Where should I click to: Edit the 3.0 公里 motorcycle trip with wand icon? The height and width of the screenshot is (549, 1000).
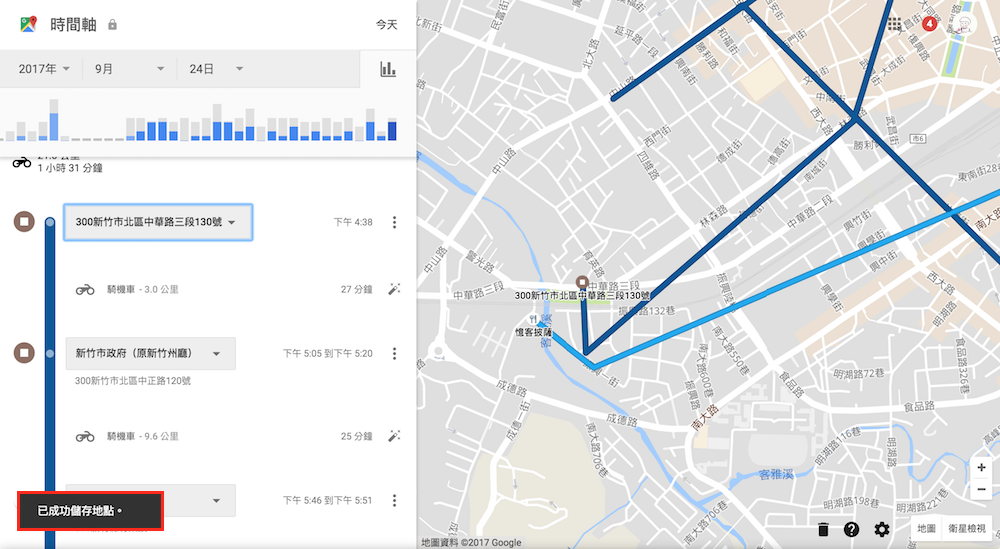[394, 289]
